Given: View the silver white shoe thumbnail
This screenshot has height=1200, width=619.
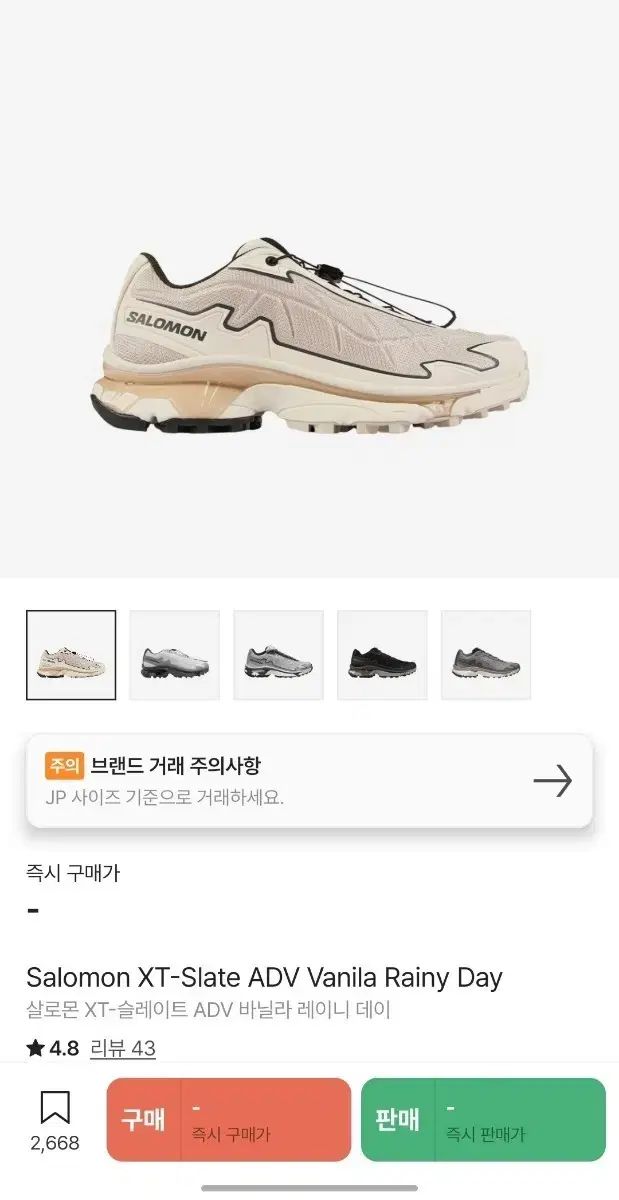Looking at the screenshot, I should [x=175, y=655].
